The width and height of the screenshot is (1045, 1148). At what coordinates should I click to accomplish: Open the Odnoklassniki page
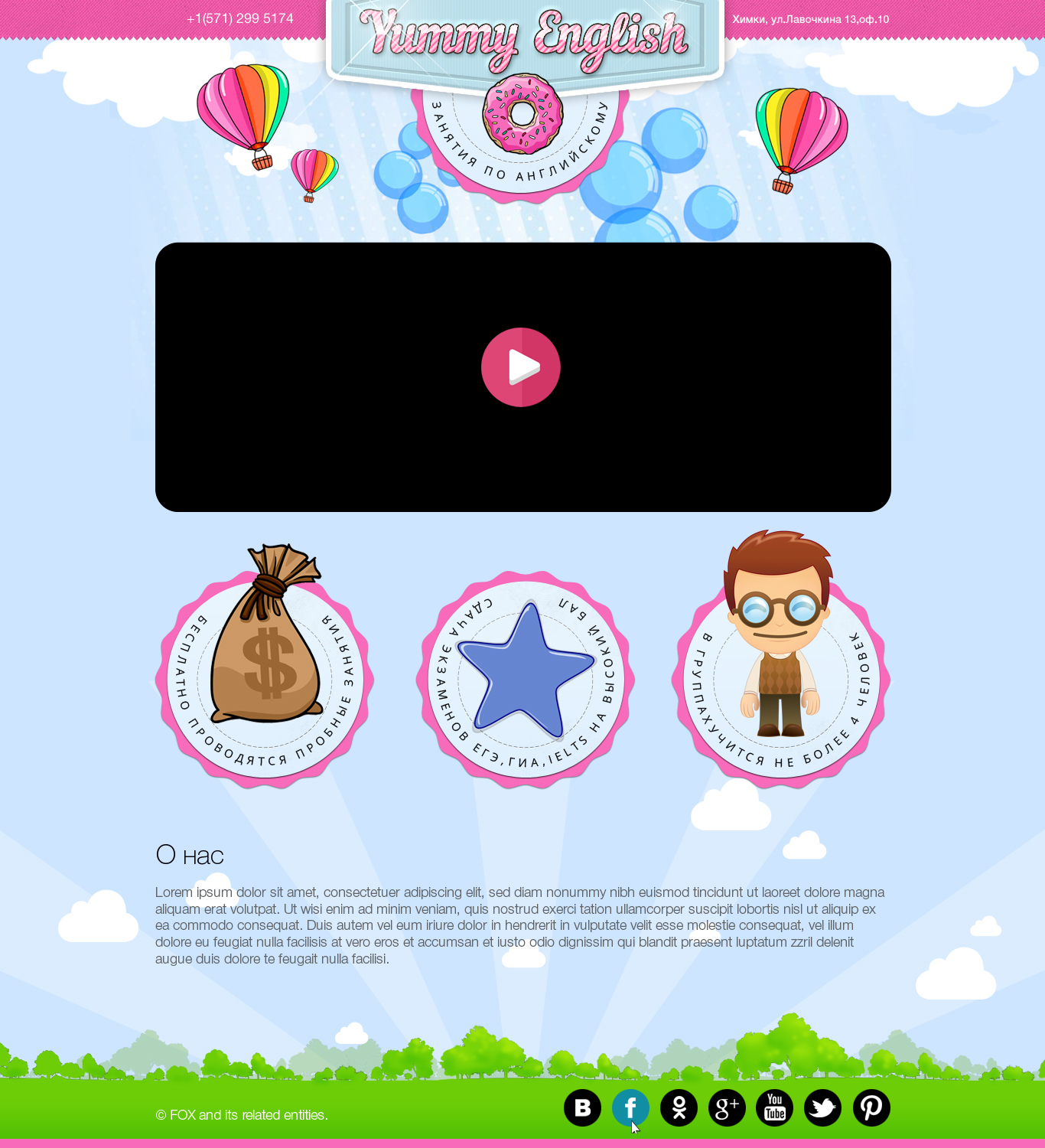click(x=679, y=1107)
